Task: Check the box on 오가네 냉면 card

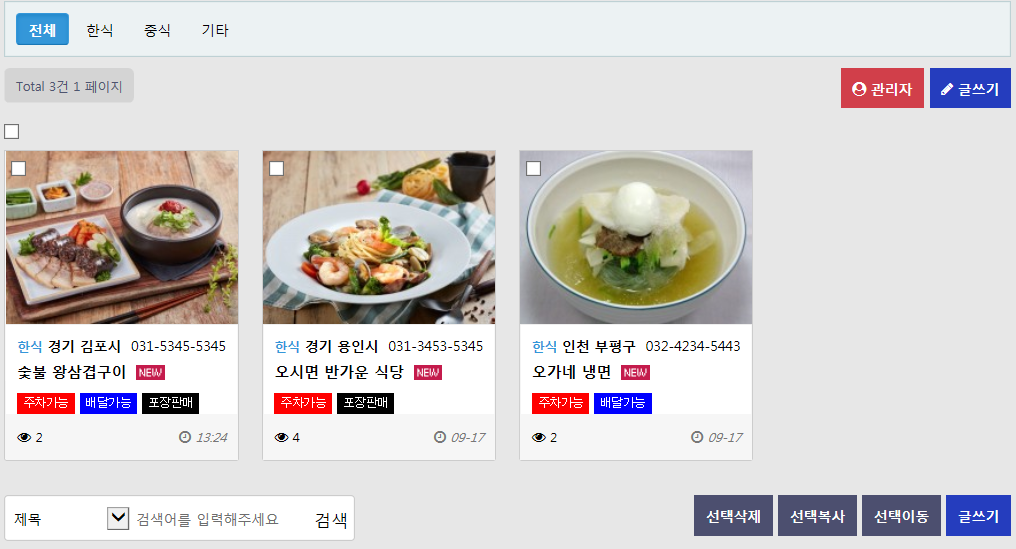Action: pyautogui.click(x=534, y=168)
